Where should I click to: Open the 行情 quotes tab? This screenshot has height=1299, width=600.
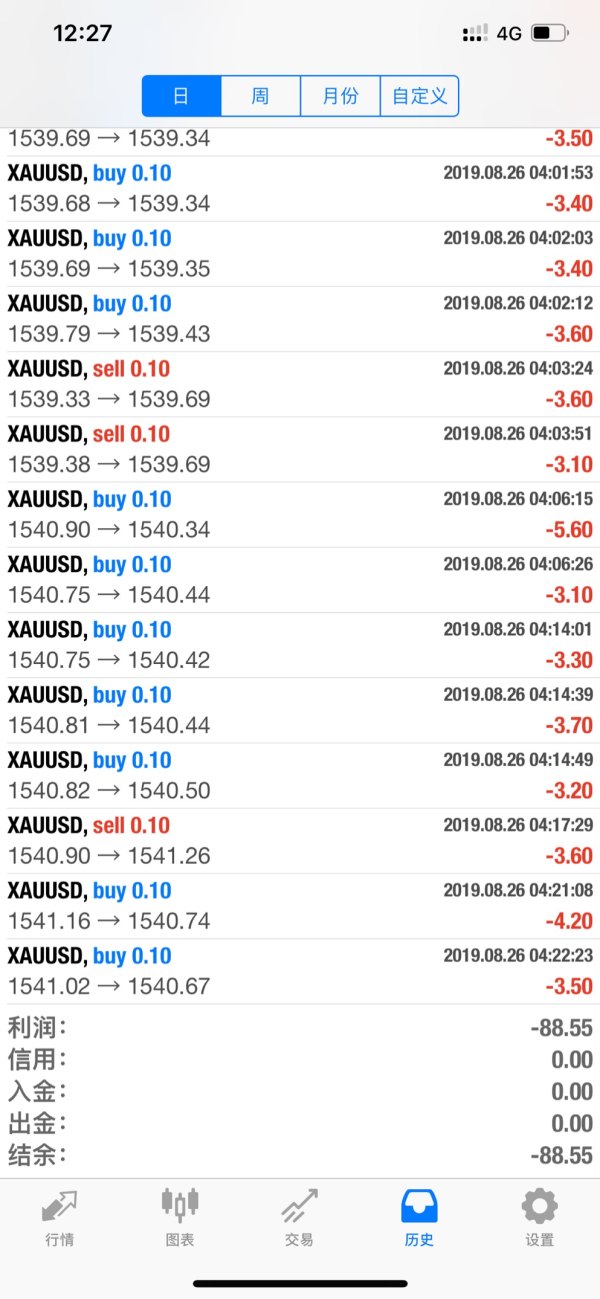[60, 1217]
